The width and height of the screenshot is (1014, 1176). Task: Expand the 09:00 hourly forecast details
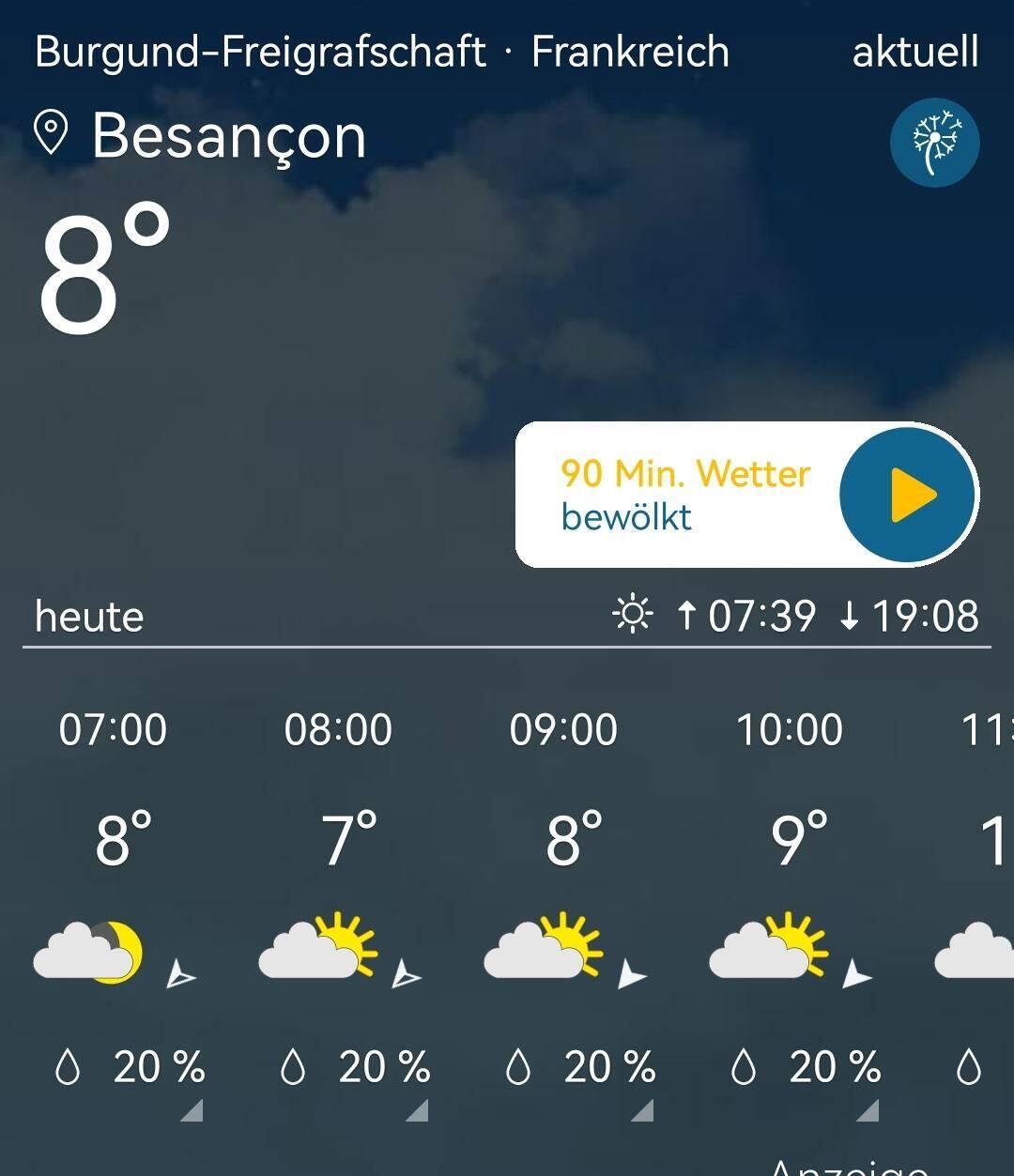click(641, 1111)
